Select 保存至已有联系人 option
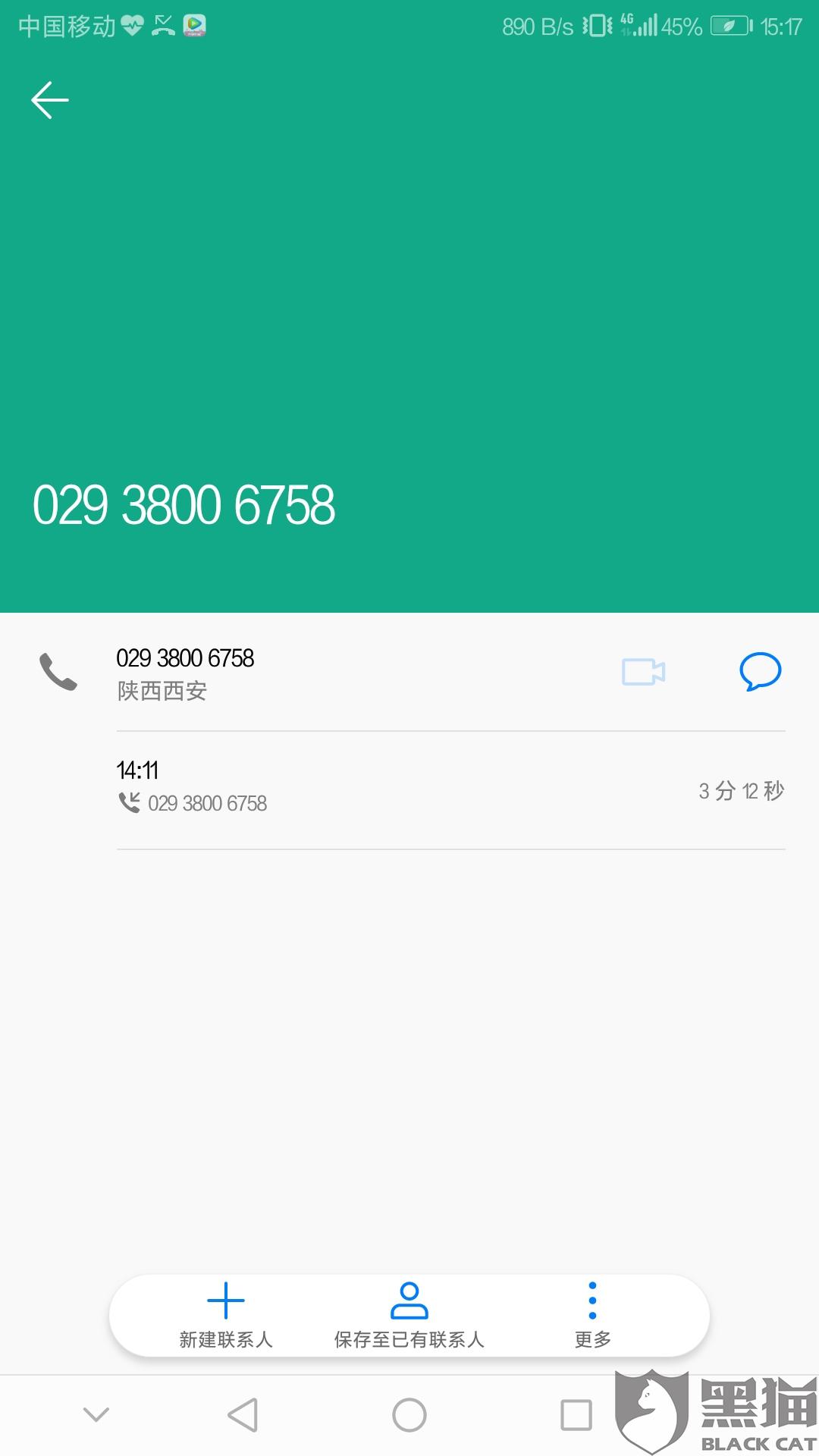Image resolution: width=819 pixels, height=1456 pixels. pos(409,1316)
